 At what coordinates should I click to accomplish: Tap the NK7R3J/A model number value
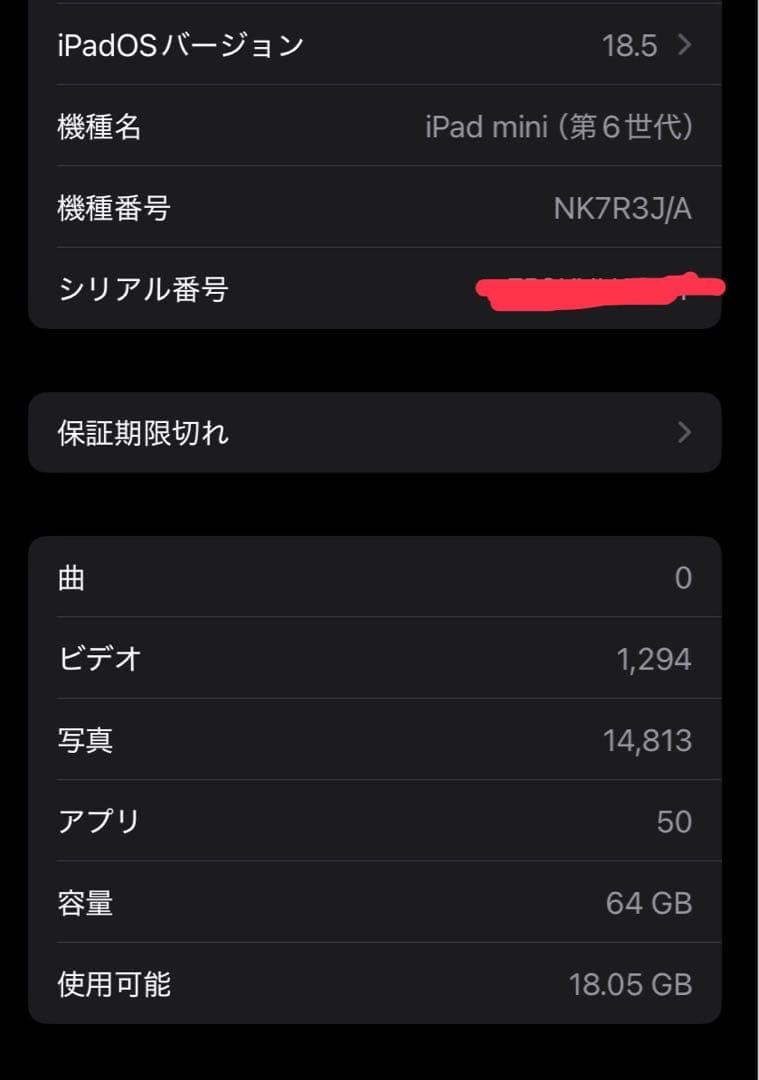tap(624, 208)
